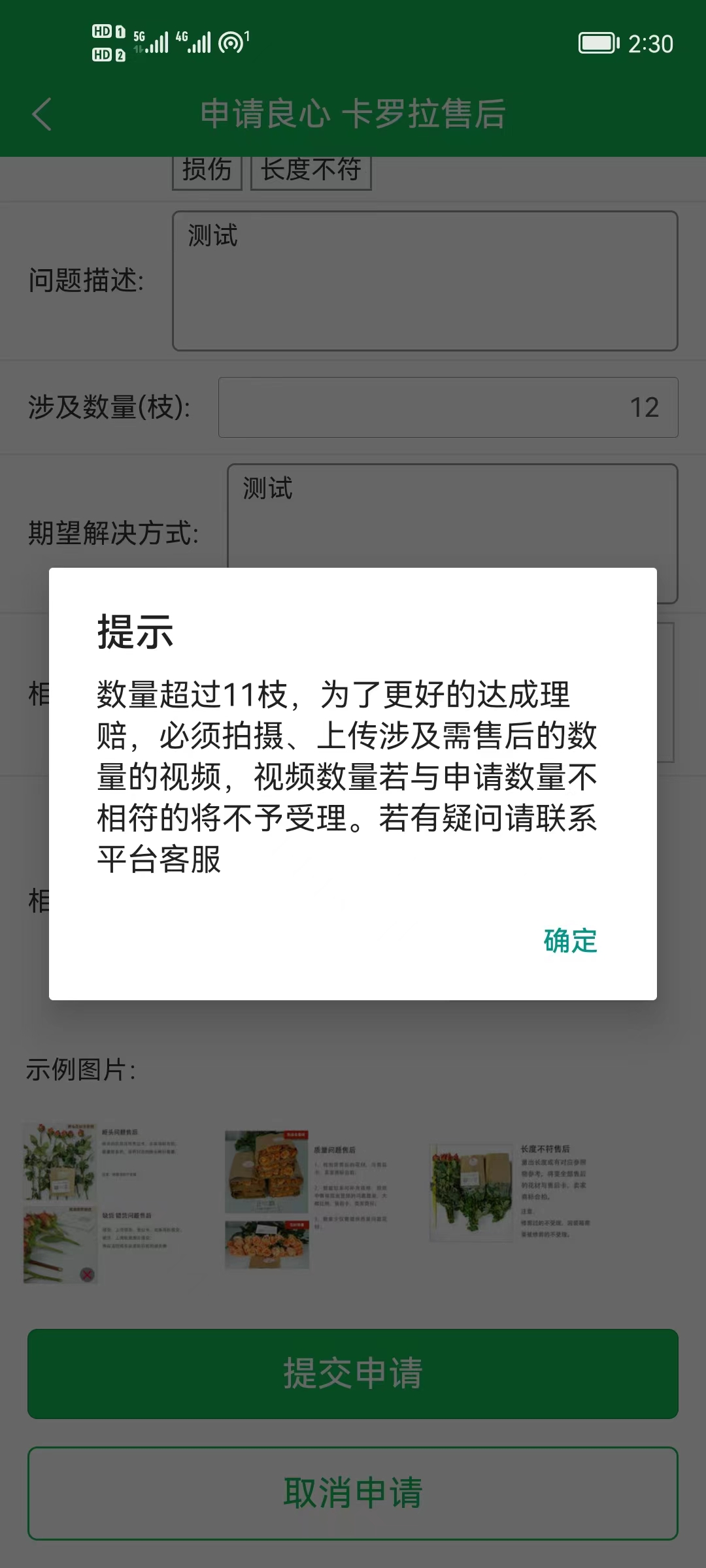Change the 涉及数量(枝) value
The height and width of the screenshot is (1568, 706).
(448, 407)
